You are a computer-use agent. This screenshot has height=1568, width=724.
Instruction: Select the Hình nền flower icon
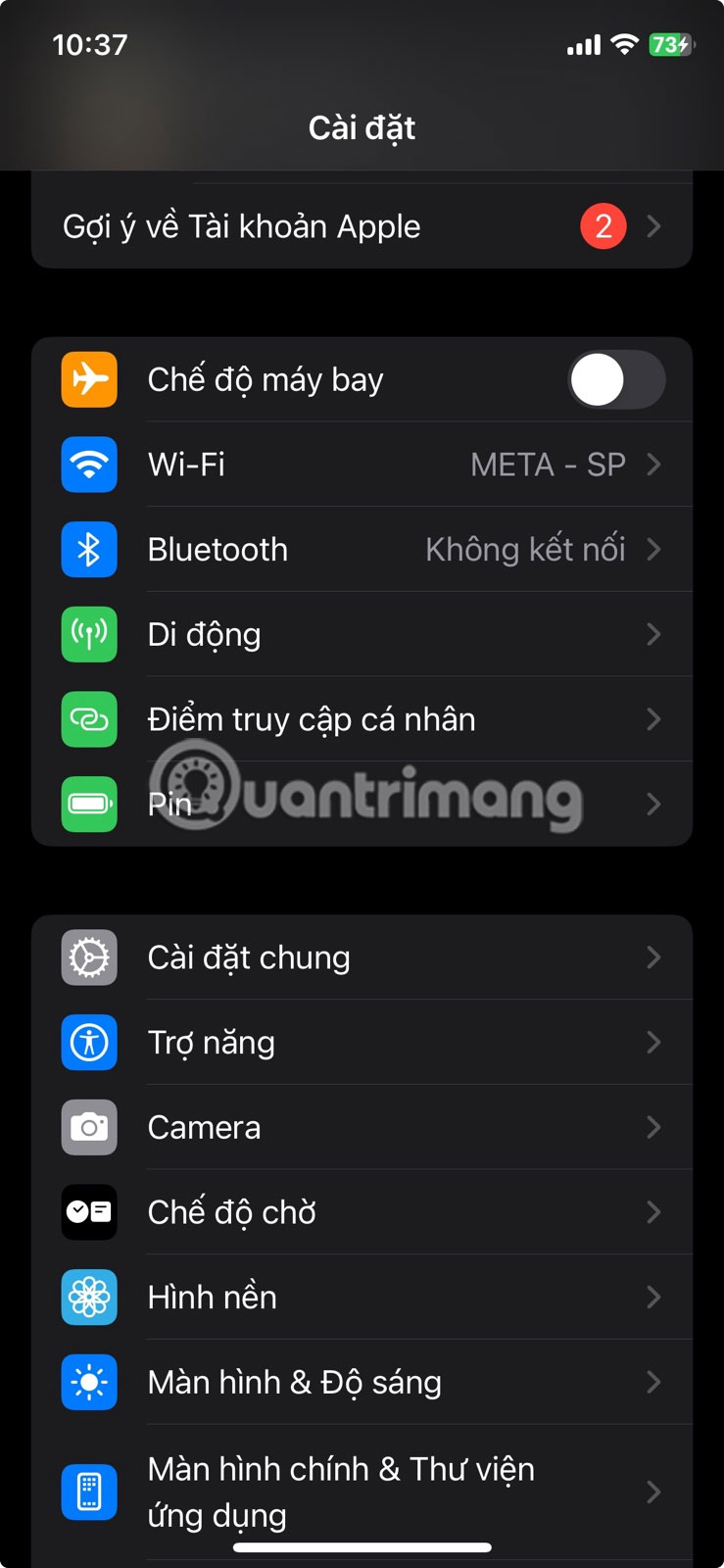tap(88, 1298)
